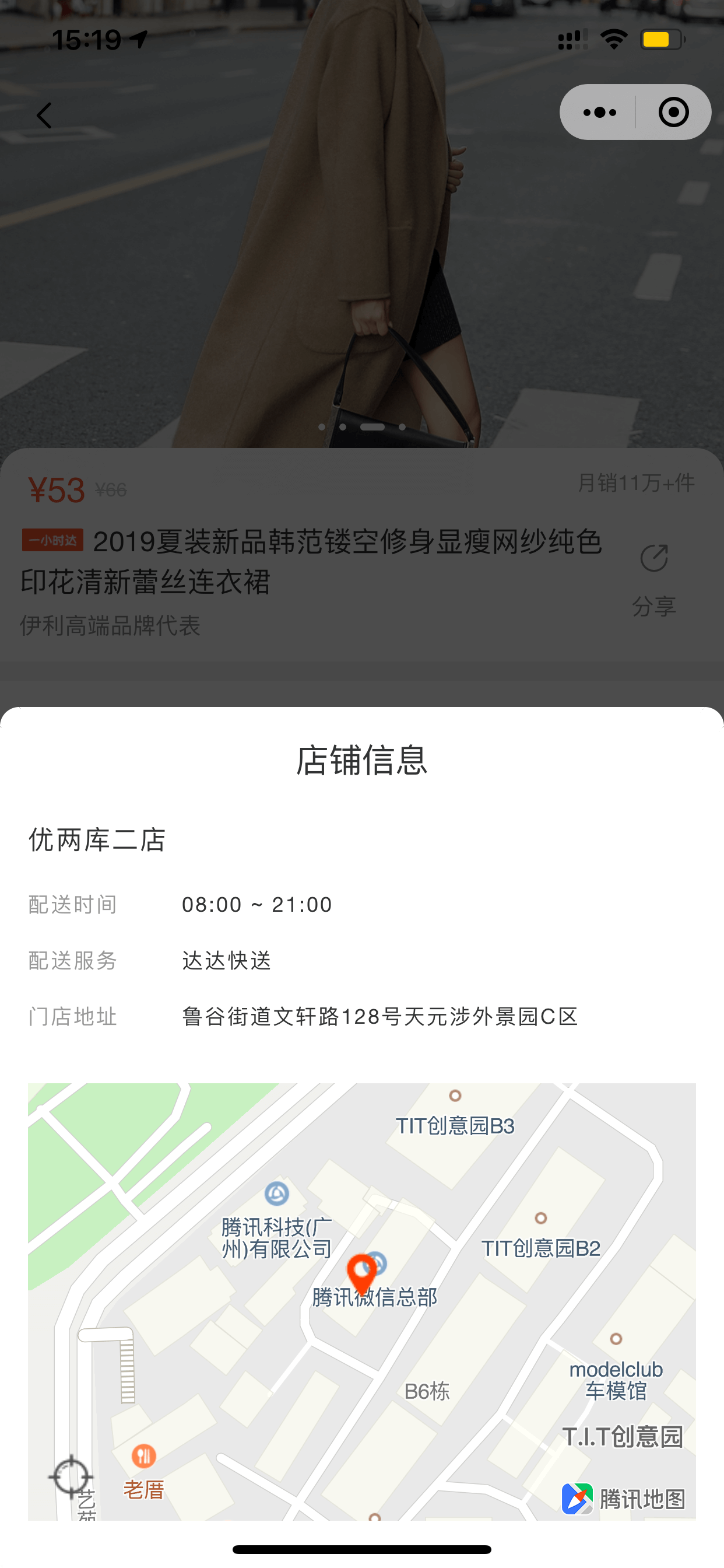Go back using the top-left arrow
Screen dimensions: 724x1568
pos(44,115)
